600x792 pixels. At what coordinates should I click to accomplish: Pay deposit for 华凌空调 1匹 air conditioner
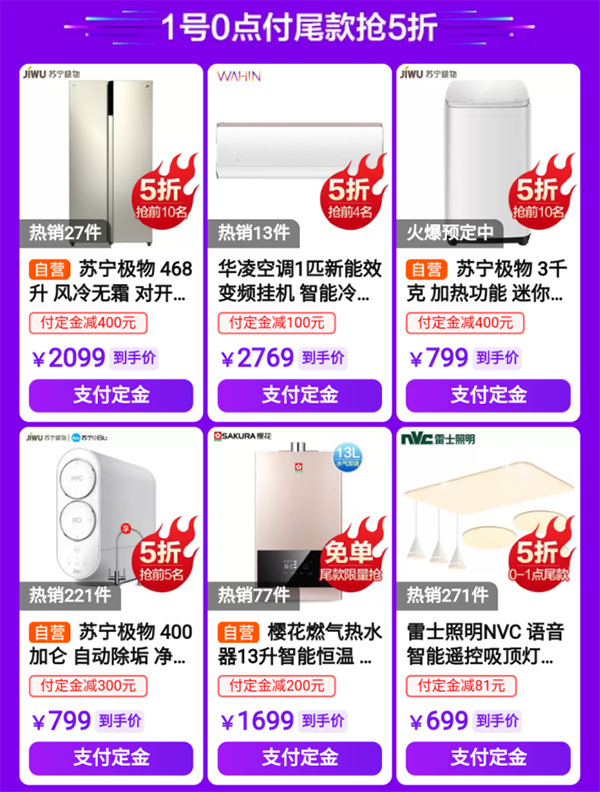[299, 395]
